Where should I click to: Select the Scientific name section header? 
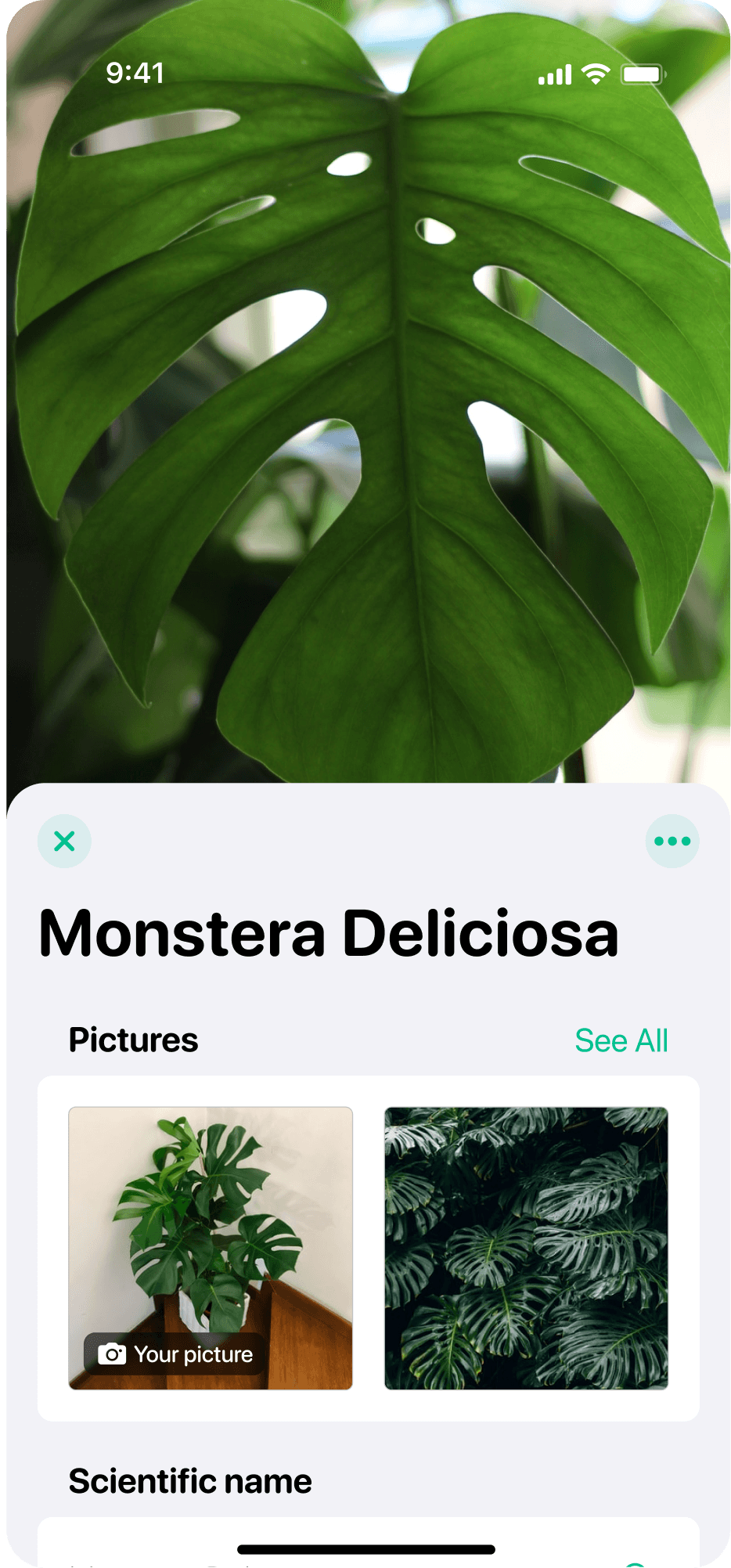tap(190, 1481)
